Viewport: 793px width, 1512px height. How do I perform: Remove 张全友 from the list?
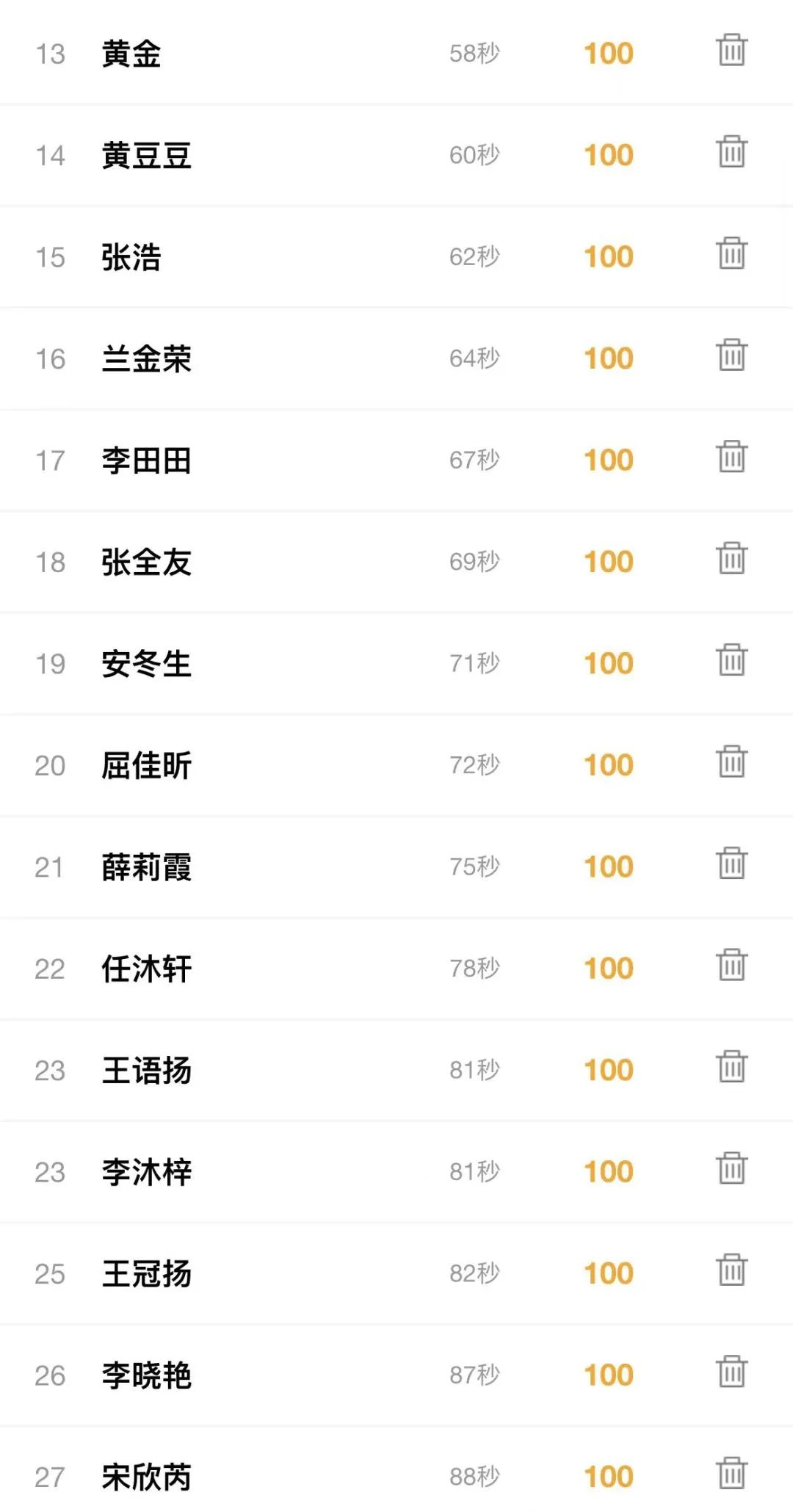coord(731,558)
